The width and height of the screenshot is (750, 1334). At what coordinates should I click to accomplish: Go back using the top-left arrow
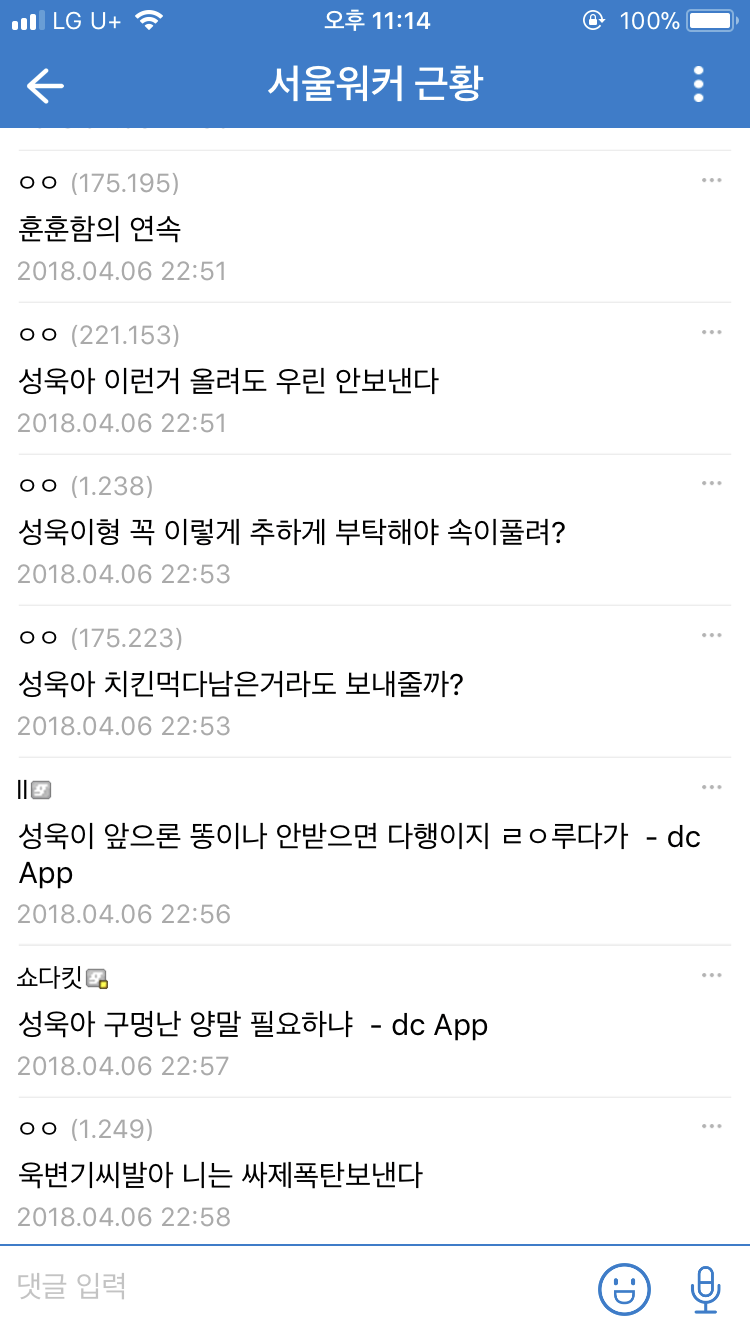coord(45,86)
